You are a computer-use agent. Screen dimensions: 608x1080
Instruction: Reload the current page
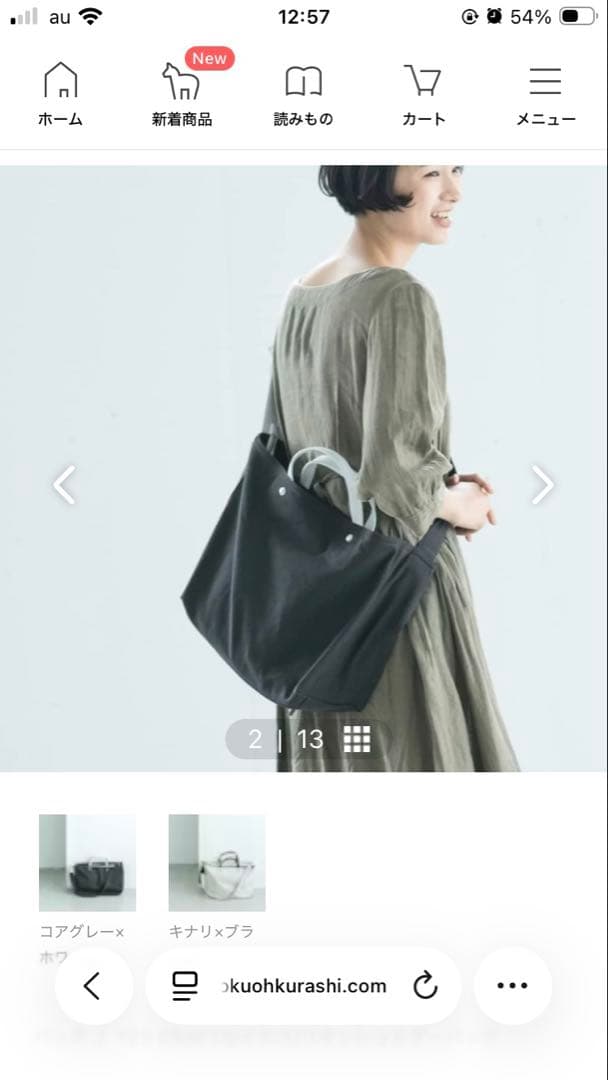[x=425, y=986]
